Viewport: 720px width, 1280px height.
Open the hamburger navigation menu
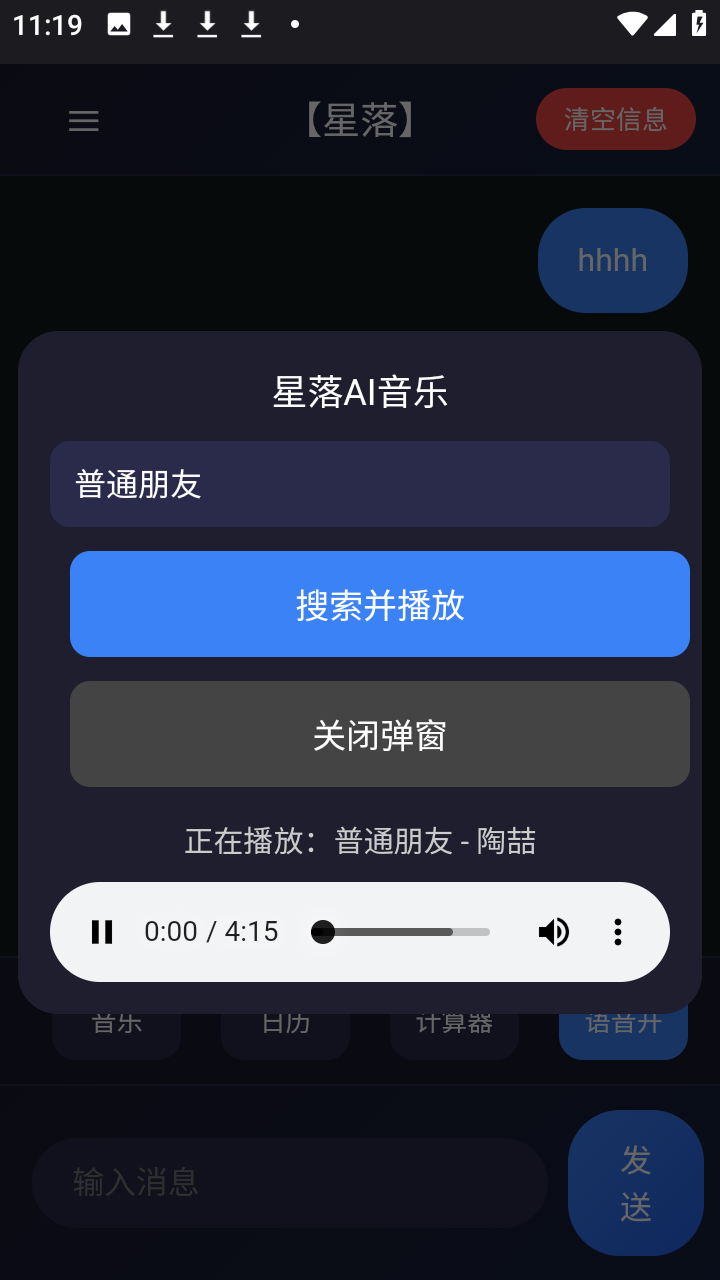(x=84, y=121)
